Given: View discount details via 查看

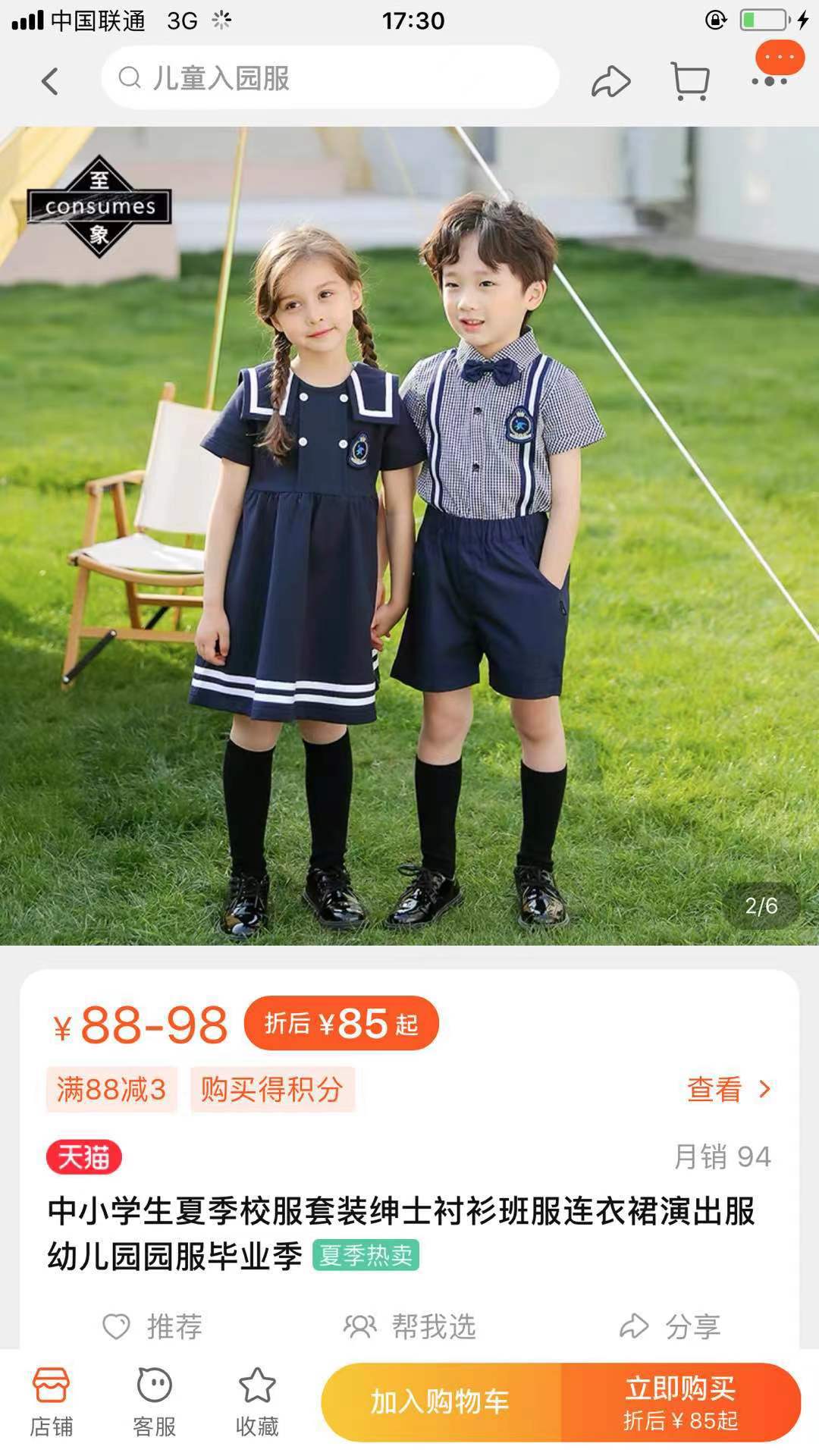Looking at the screenshot, I should pyautogui.click(x=728, y=1090).
